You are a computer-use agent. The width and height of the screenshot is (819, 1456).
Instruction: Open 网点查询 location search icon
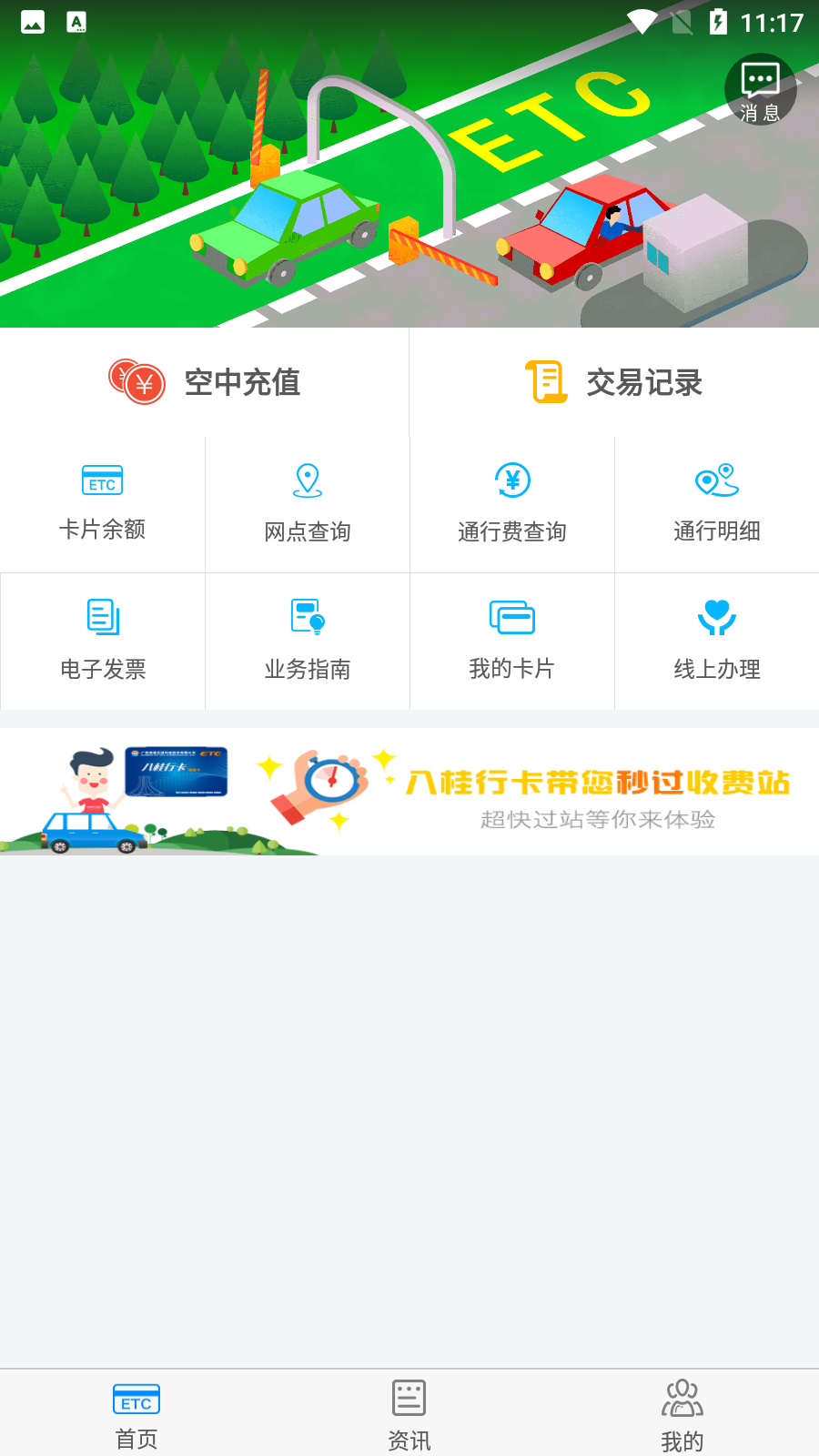[307, 503]
